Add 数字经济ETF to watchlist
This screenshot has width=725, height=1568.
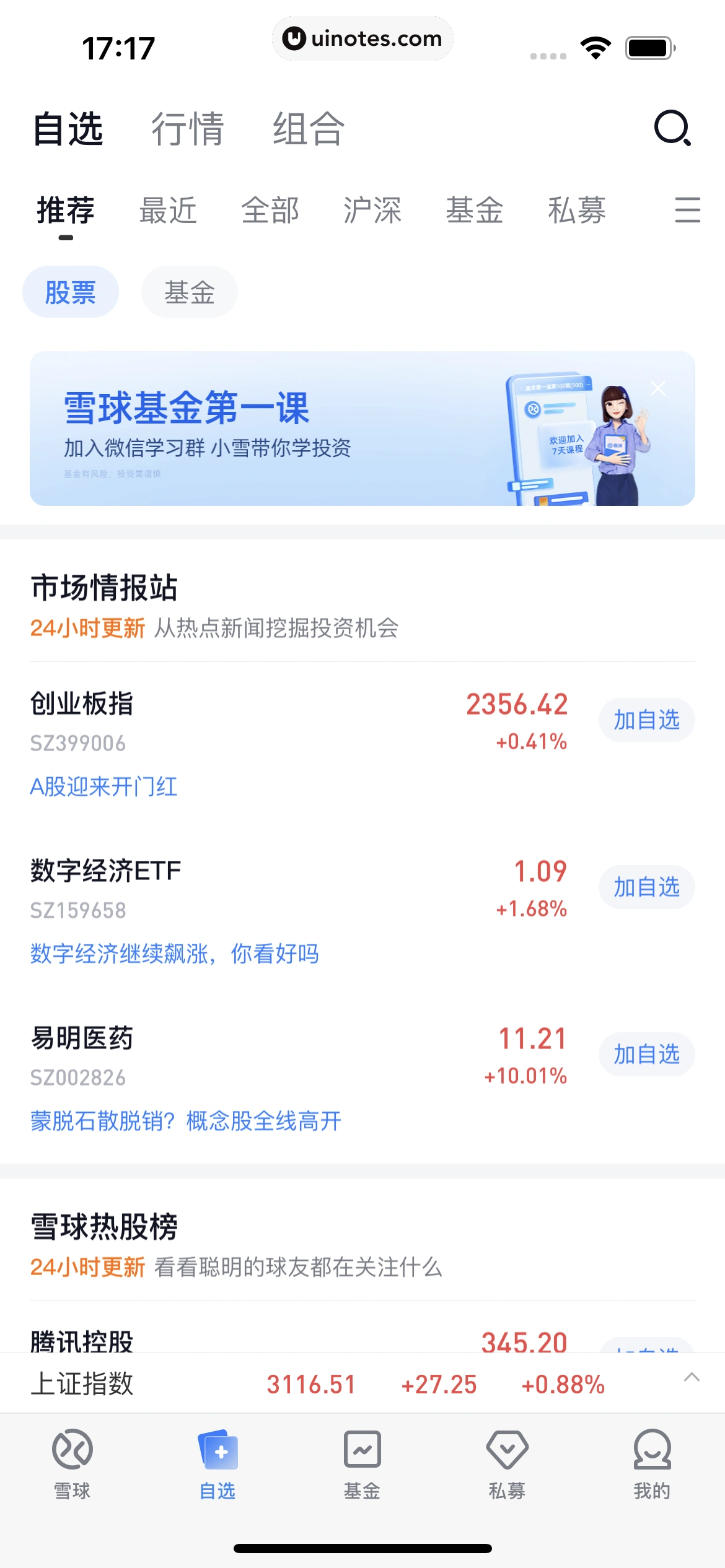coord(646,887)
